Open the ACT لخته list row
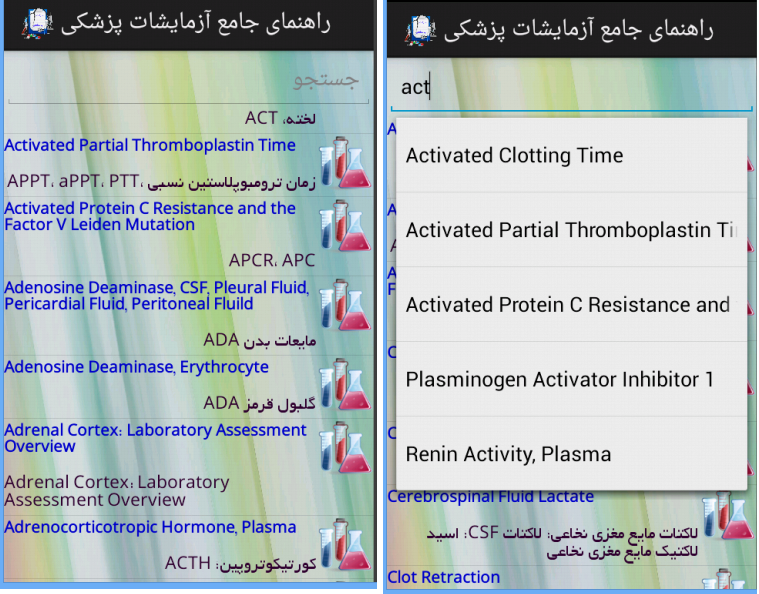759x594 pixels. coord(188,119)
